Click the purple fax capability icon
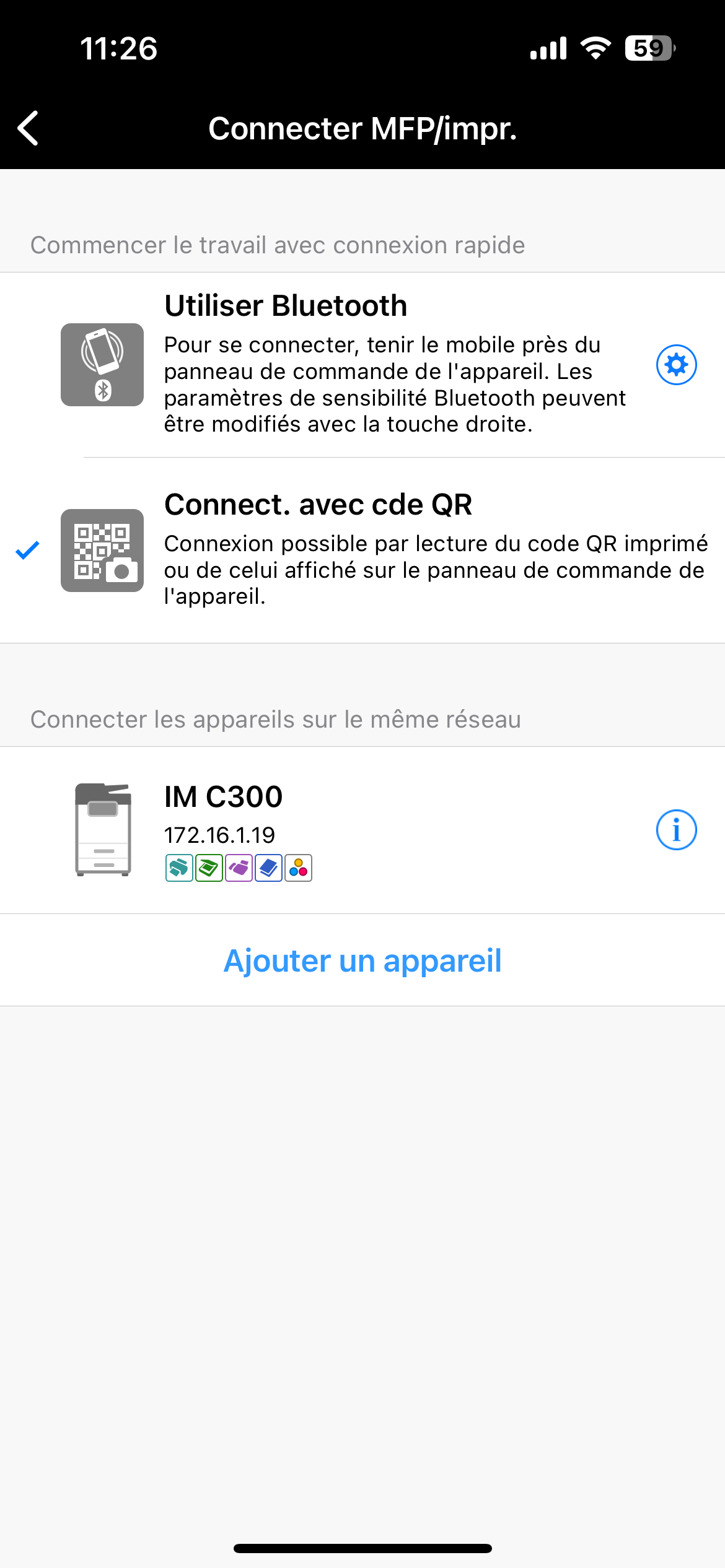 click(x=239, y=868)
